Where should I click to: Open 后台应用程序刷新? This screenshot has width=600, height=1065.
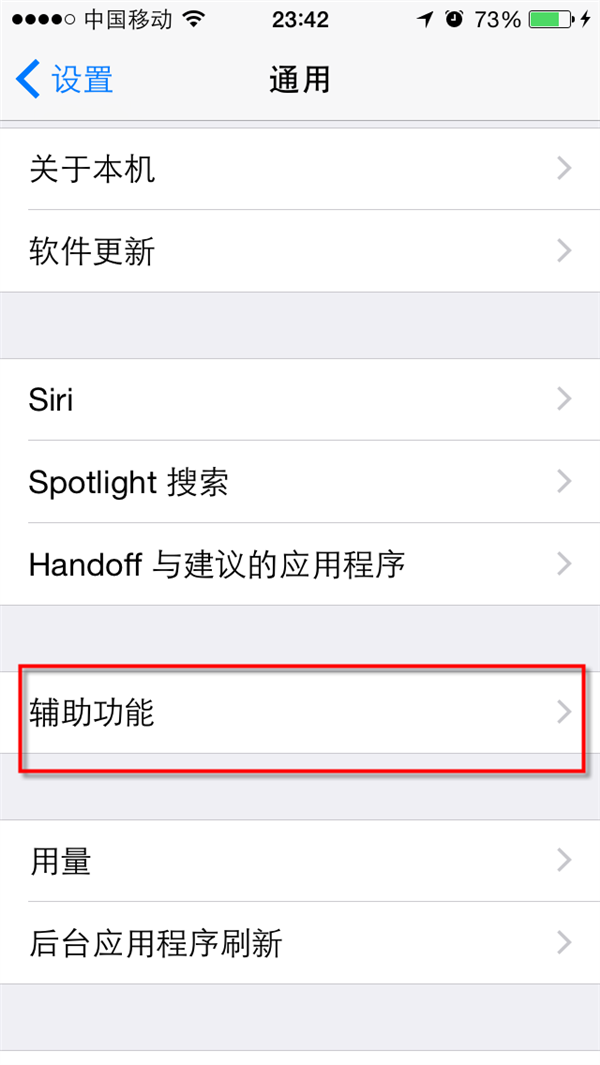pyautogui.click(x=300, y=942)
